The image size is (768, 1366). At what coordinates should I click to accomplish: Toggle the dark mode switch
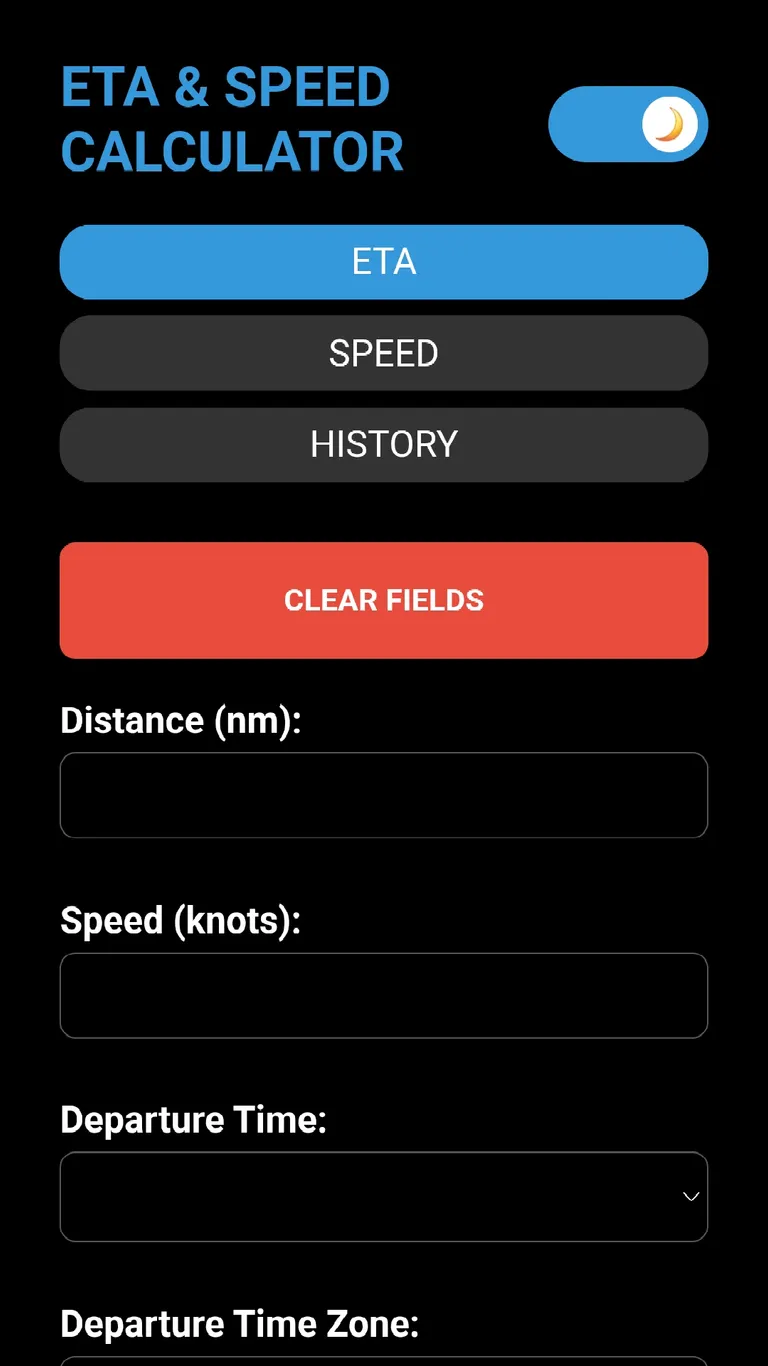pos(628,124)
